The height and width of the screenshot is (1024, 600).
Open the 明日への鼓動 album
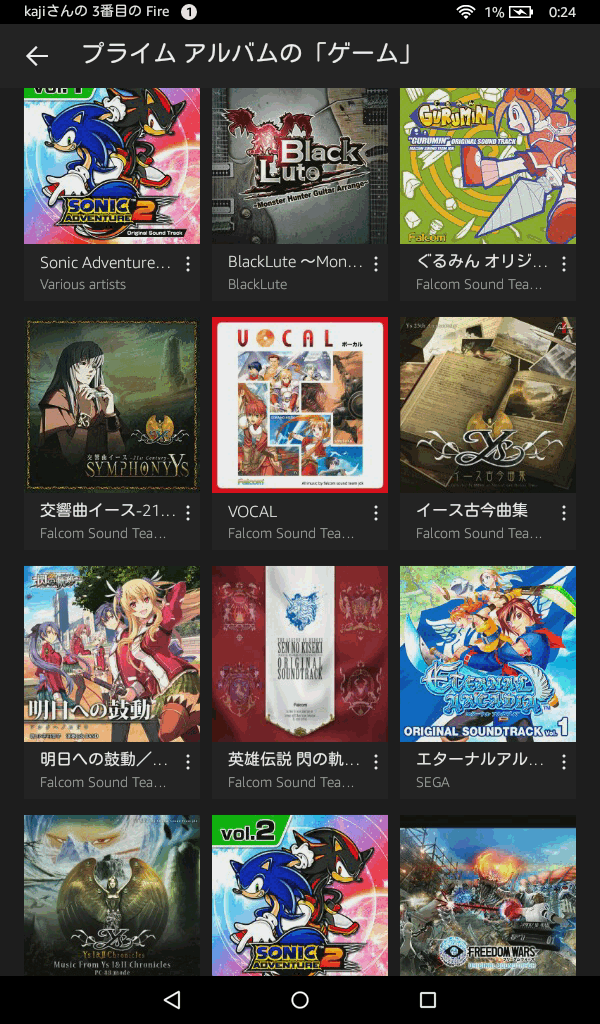112,654
